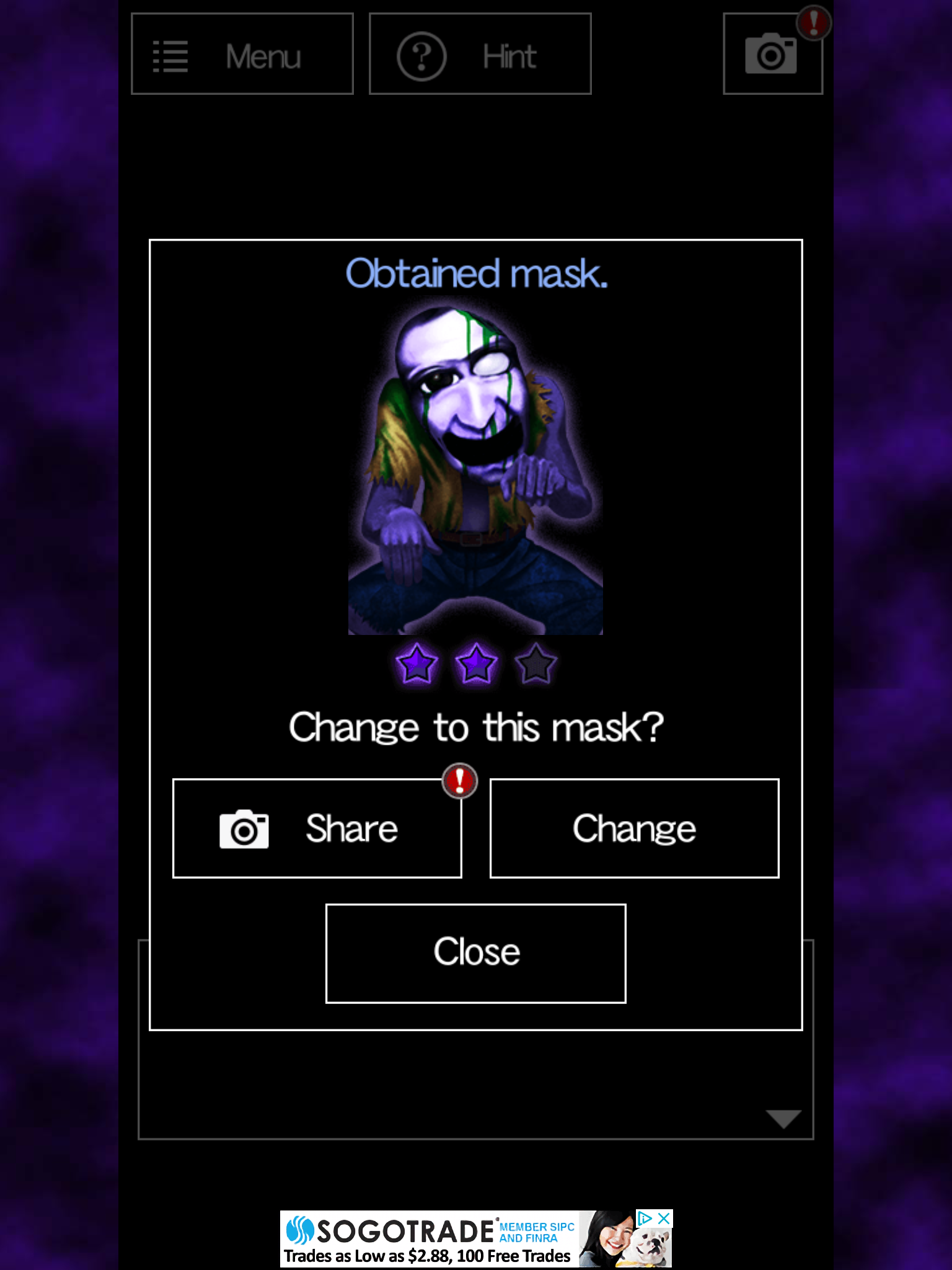Share the obtained mask
Screen dimensions: 952x1270
click(x=317, y=828)
